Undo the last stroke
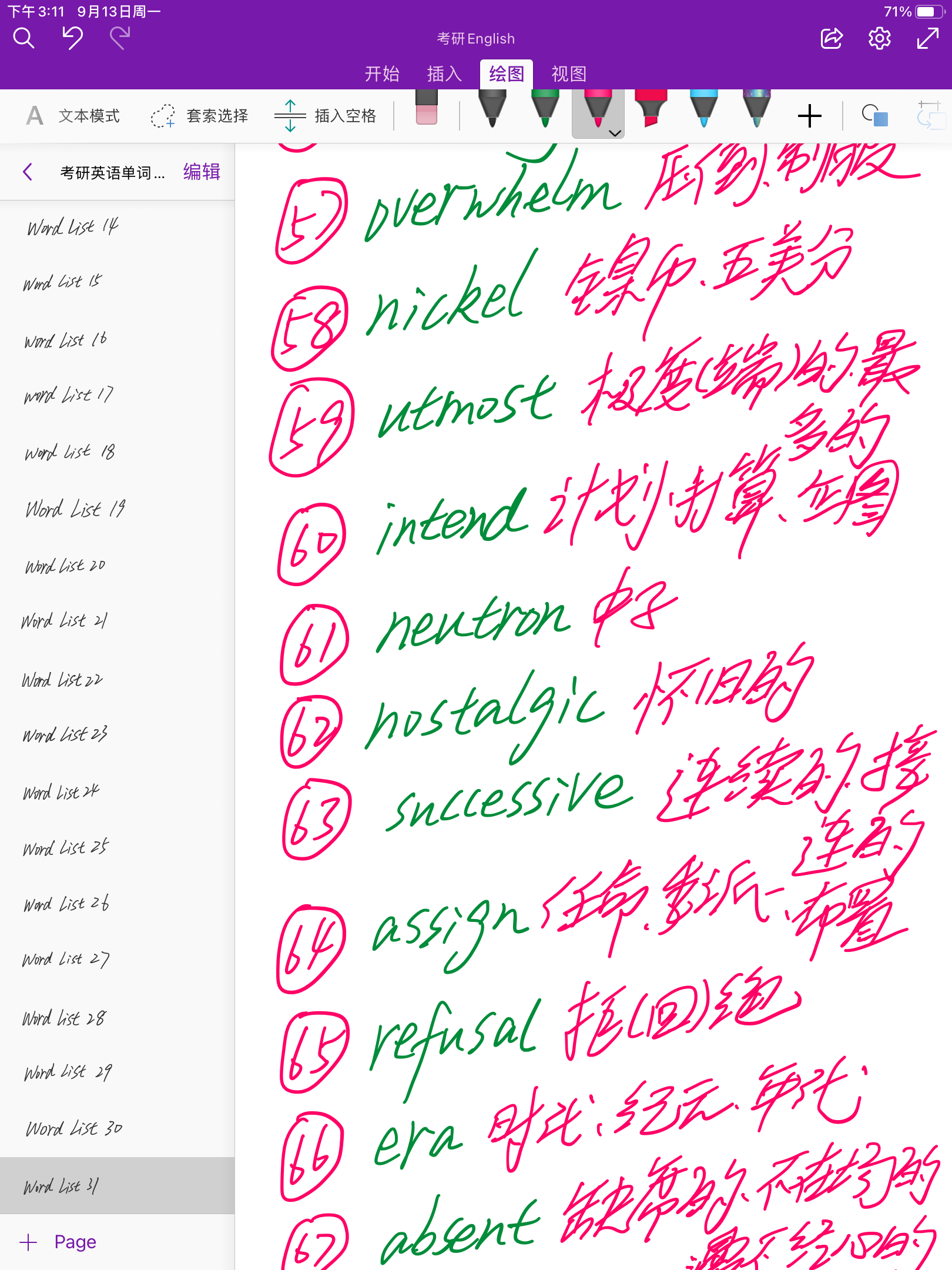This screenshot has height=1270, width=952. click(x=72, y=39)
